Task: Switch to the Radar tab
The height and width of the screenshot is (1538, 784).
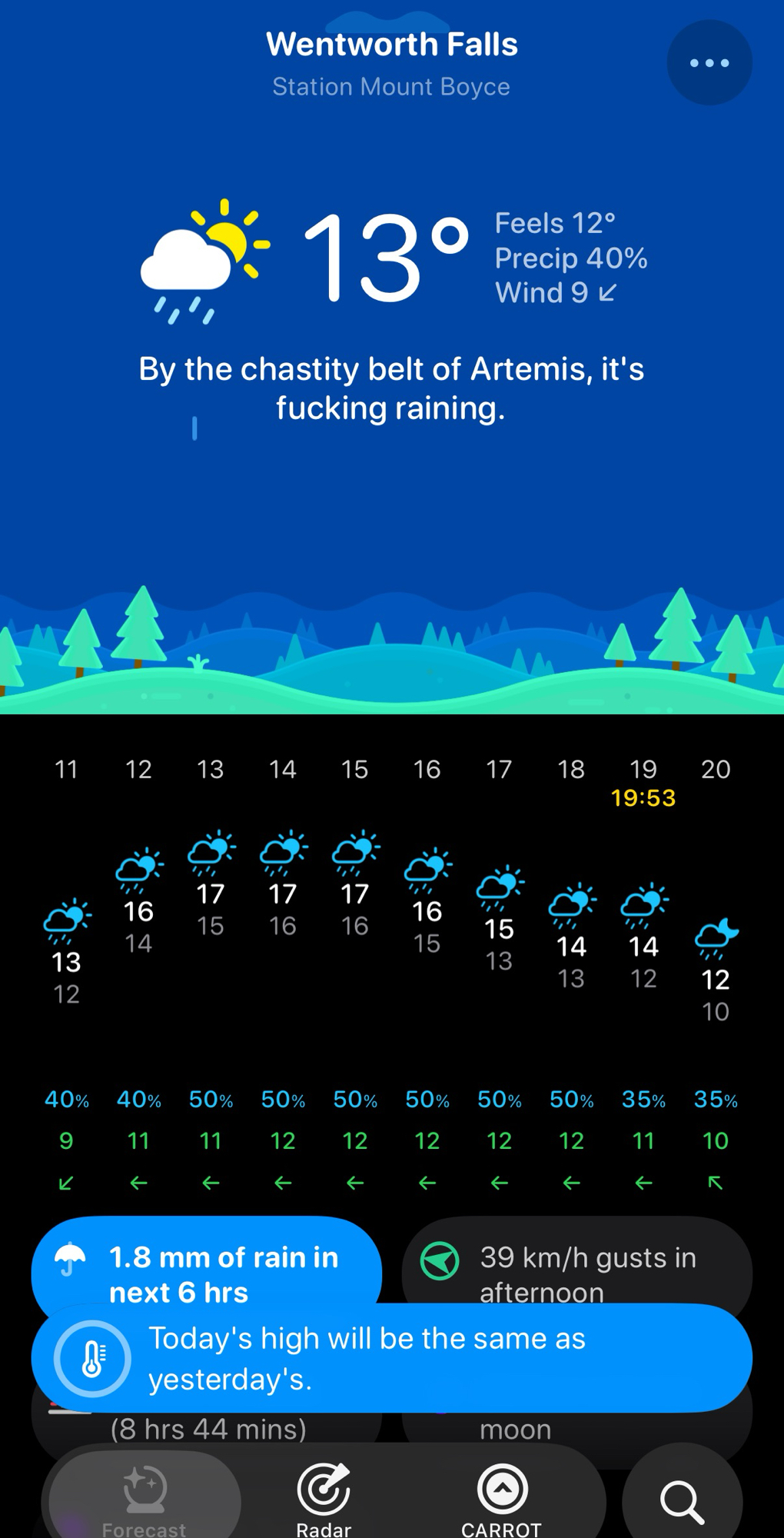Action: click(x=324, y=1499)
